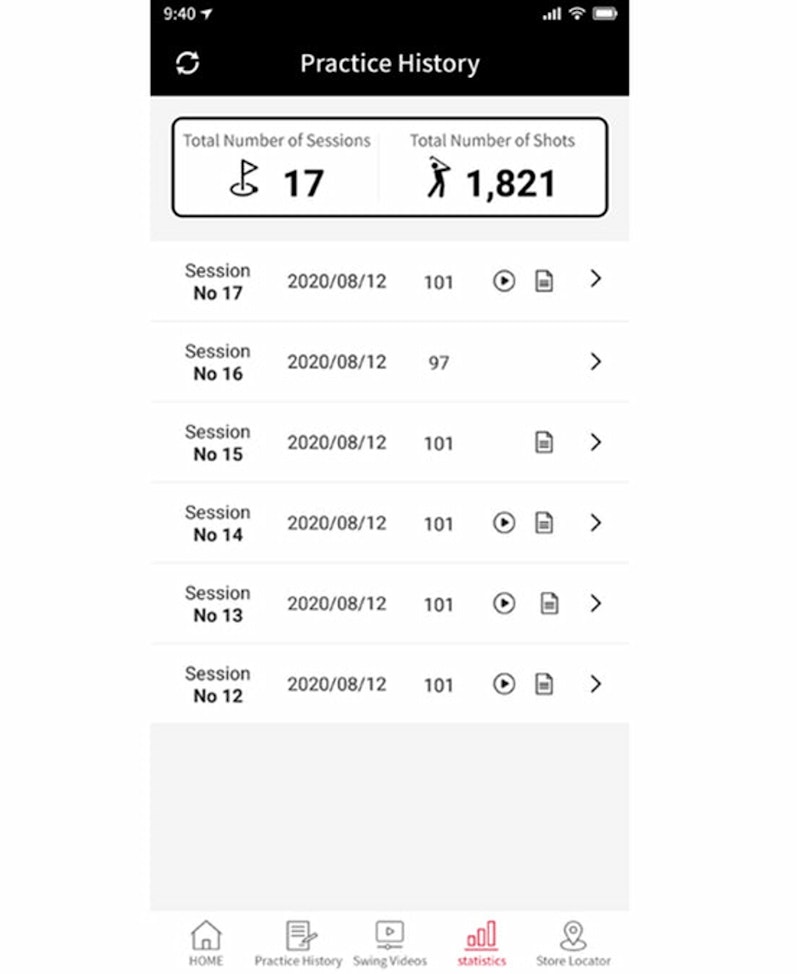Open the report document for Session No 14
Screen dimensions: 800x974
[x=544, y=522]
